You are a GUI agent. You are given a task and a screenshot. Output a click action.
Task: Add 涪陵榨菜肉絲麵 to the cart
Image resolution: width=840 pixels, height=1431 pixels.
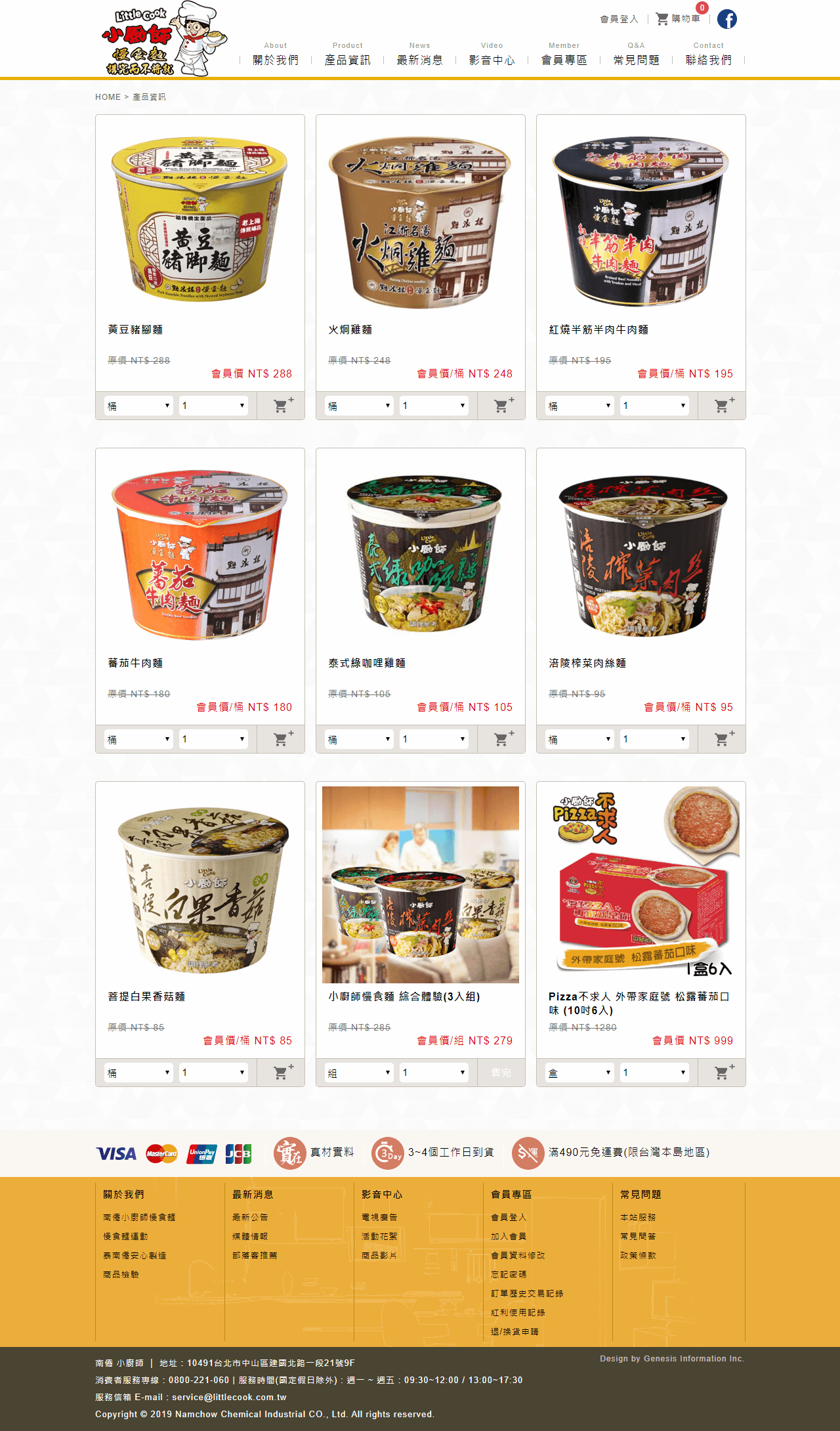(x=724, y=739)
